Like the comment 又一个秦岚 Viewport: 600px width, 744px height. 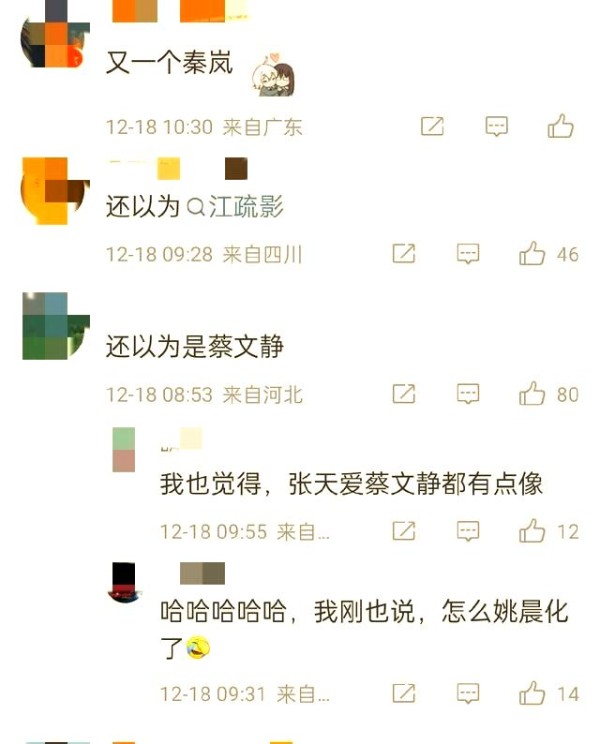(561, 127)
